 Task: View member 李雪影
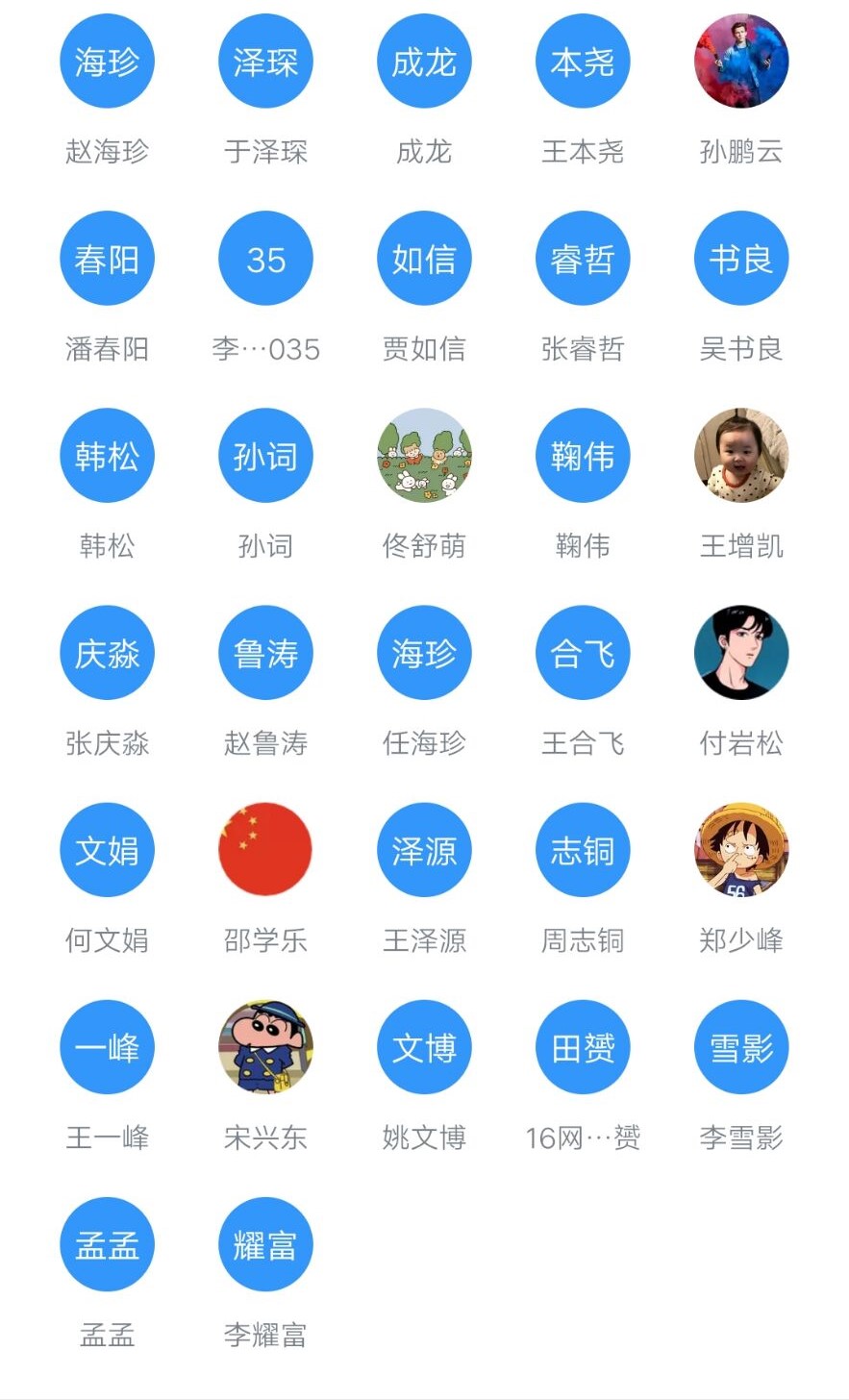tap(741, 1047)
